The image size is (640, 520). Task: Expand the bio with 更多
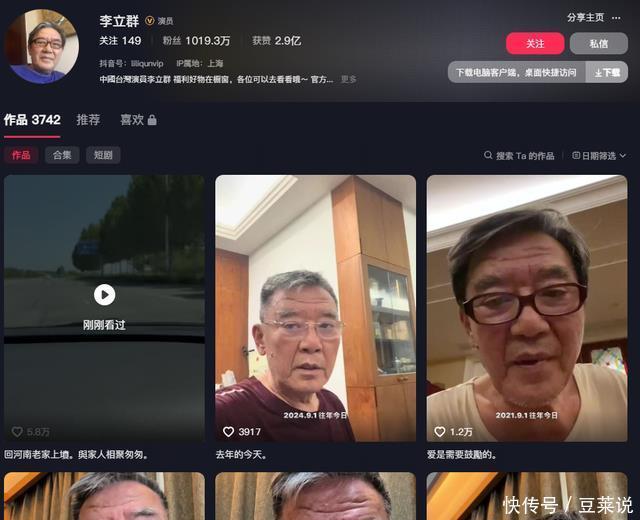348,79
